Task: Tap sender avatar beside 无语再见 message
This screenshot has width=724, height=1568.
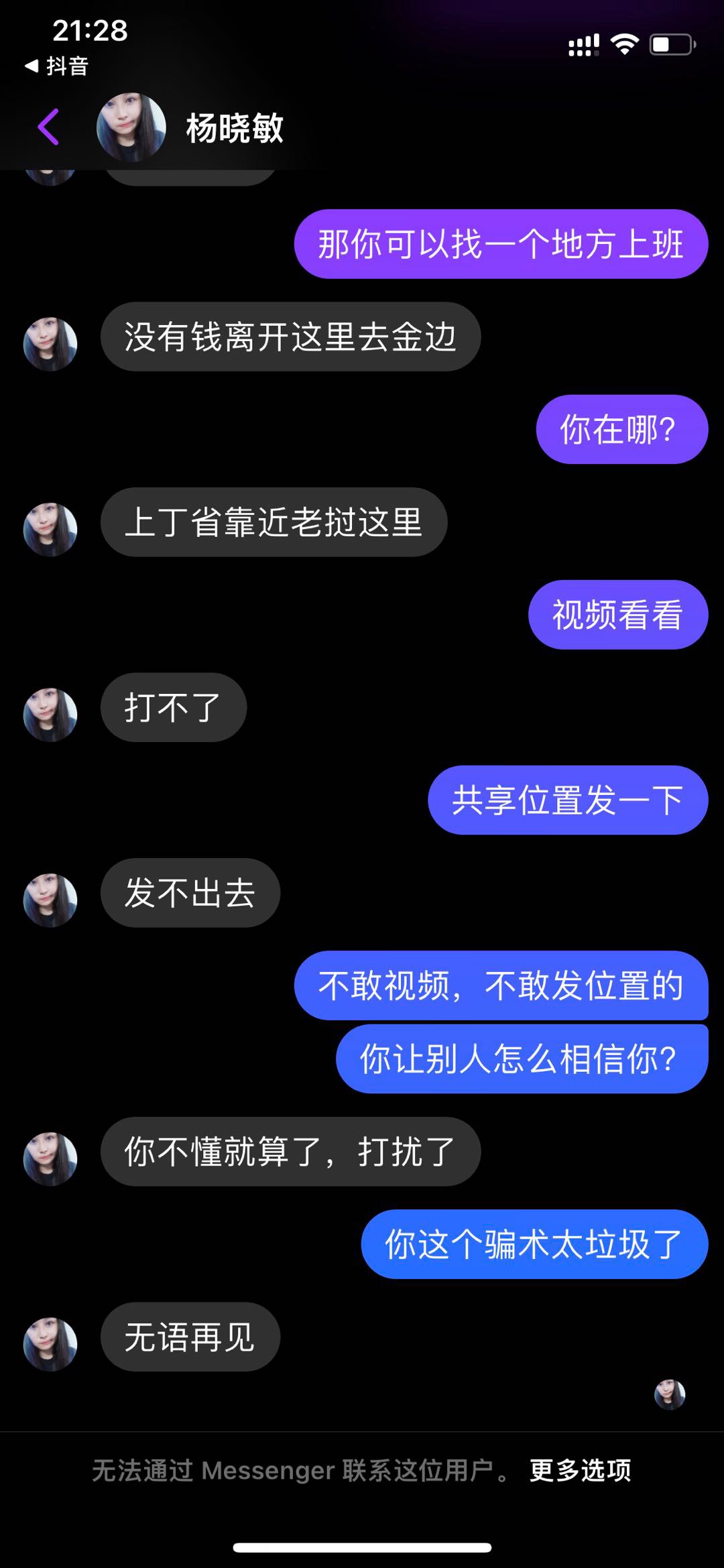Action: pyautogui.click(x=50, y=1343)
